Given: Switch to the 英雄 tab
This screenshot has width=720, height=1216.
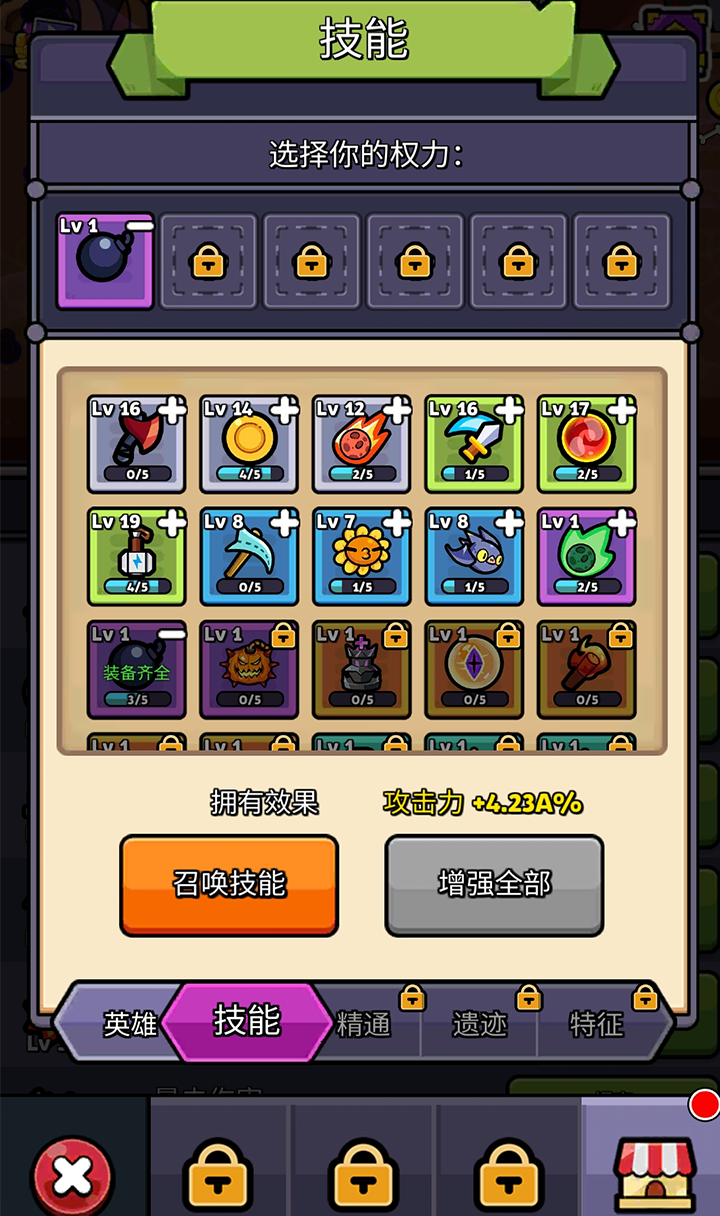Looking at the screenshot, I should [x=128, y=1024].
